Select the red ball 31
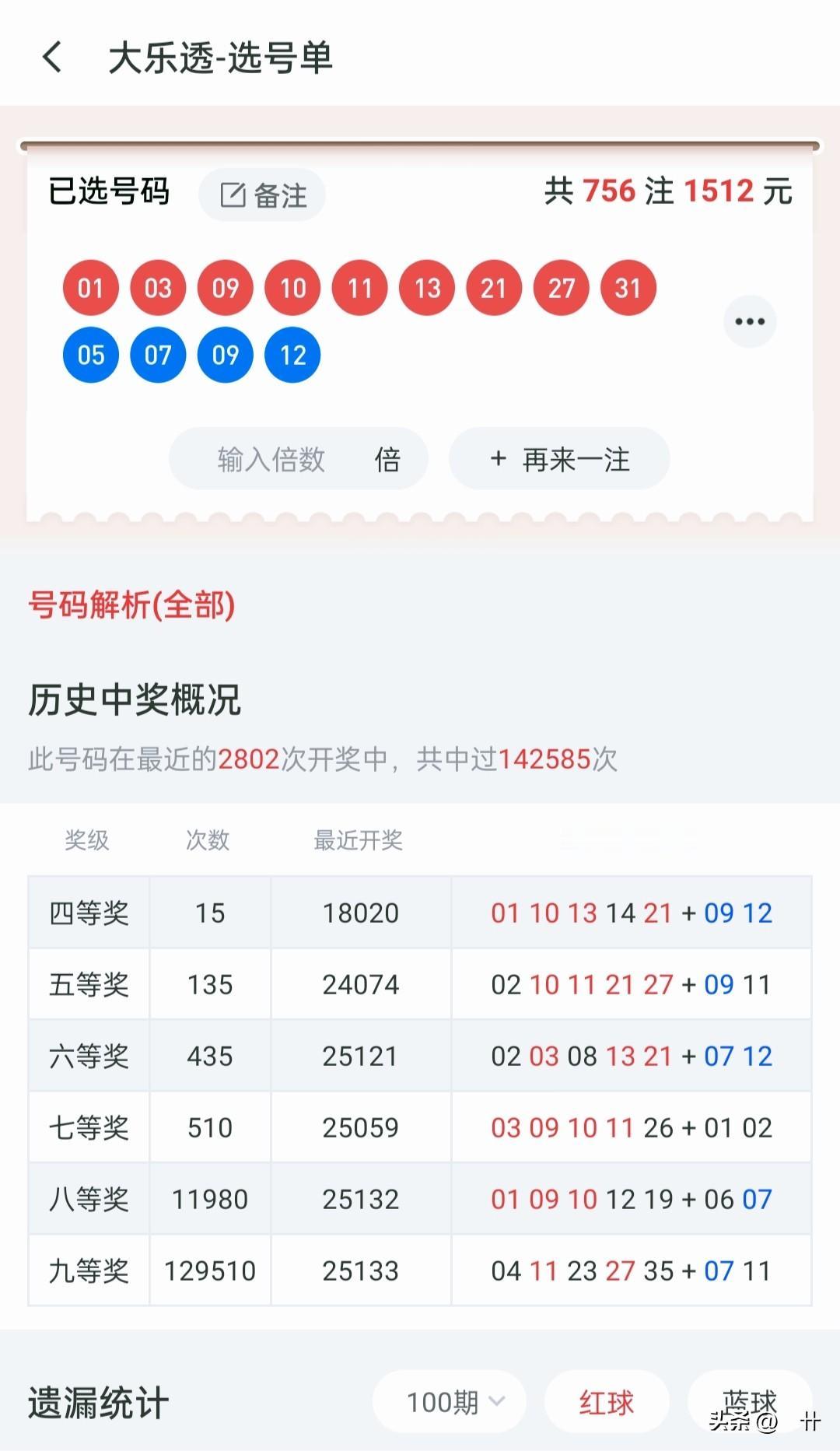 tap(628, 288)
